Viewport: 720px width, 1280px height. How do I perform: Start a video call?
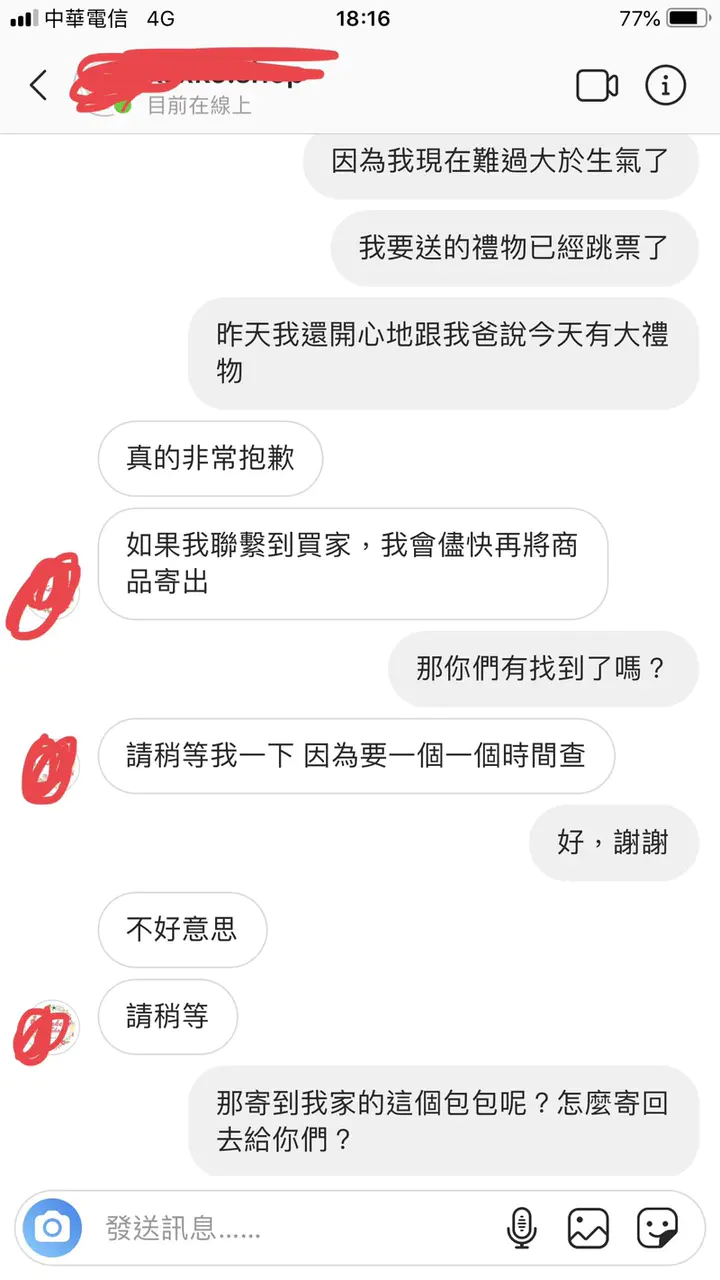(x=597, y=86)
